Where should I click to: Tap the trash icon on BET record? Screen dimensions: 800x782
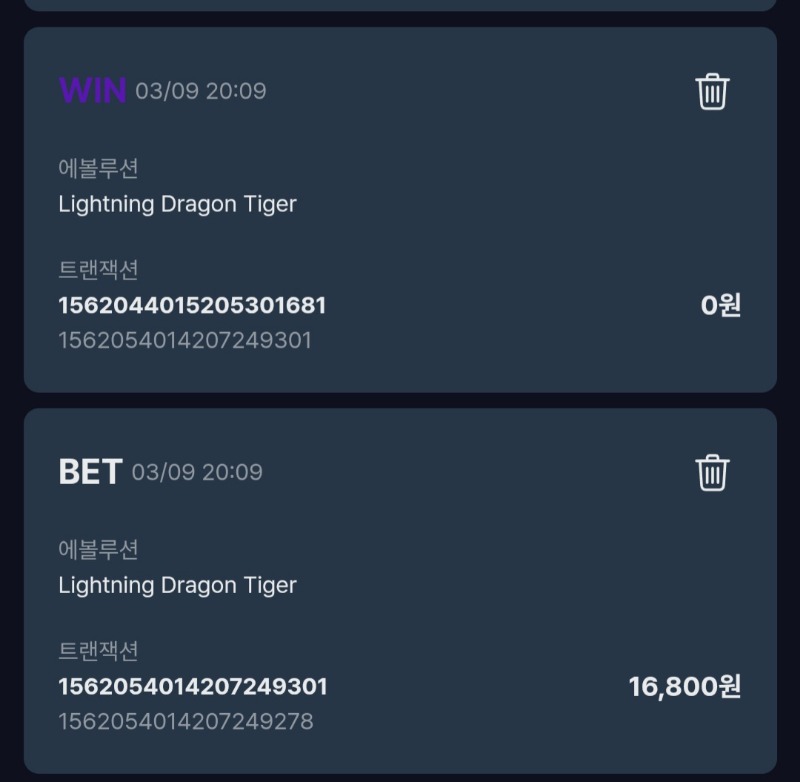click(712, 472)
